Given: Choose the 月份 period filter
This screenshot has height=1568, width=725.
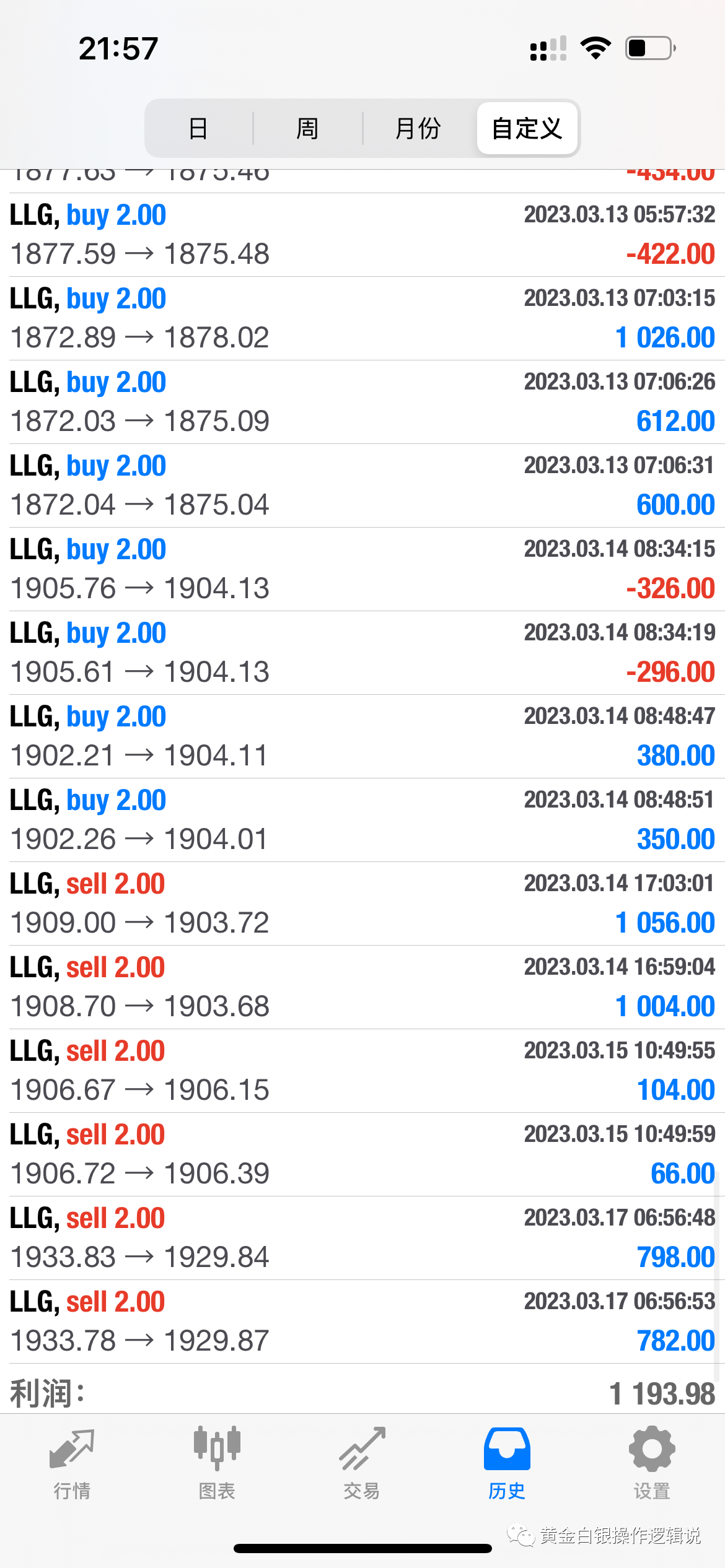Looking at the screenshot, I should 418,128.
